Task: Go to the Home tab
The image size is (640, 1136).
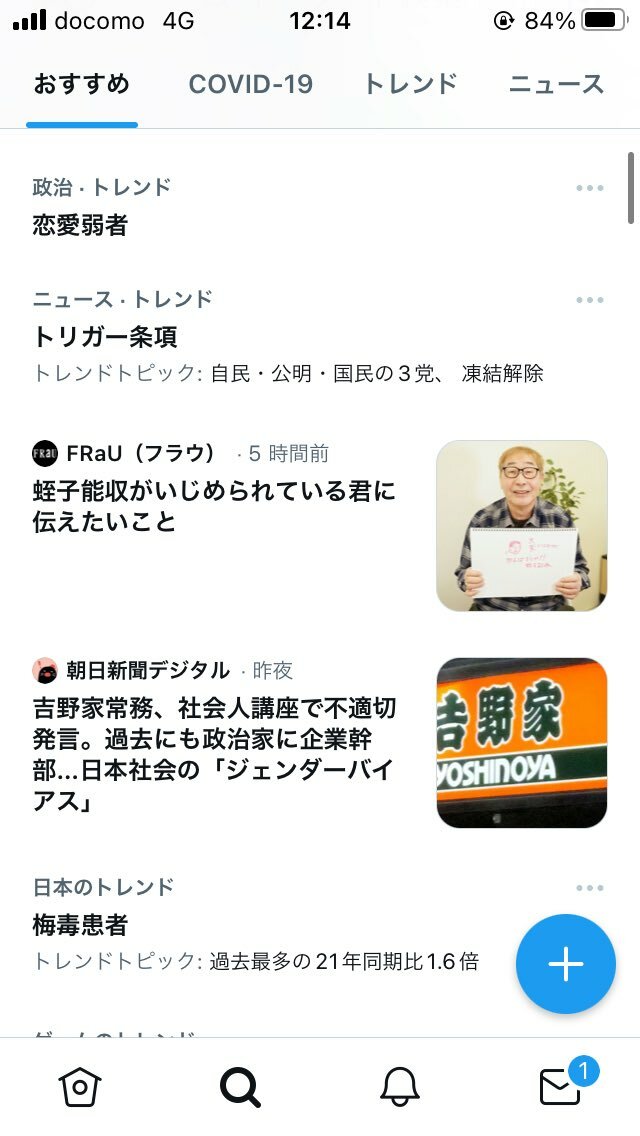Action: pyautogui.click(x=81, y=1086)
